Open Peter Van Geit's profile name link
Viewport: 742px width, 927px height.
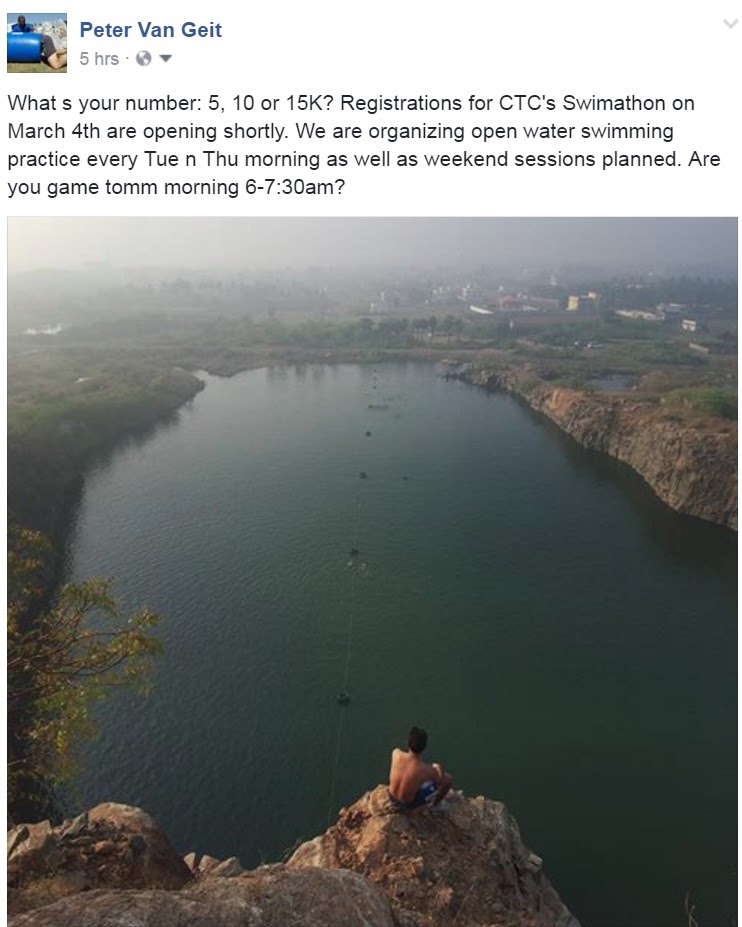pyautogui.click(x=150, y=30)
